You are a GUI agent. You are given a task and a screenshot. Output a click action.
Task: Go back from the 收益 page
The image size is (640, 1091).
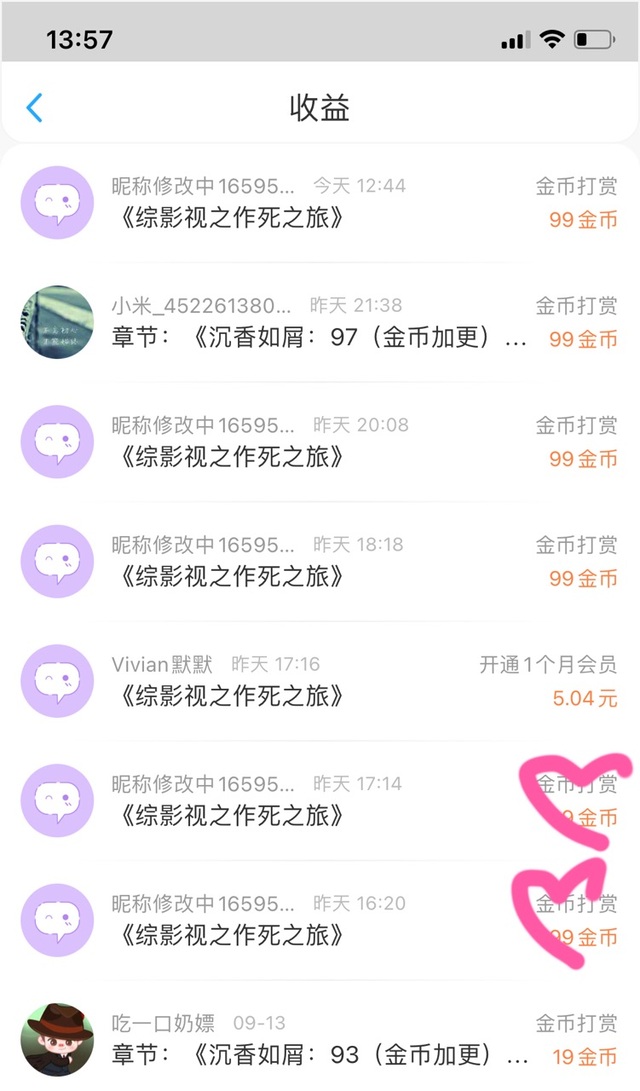pos(35,108)
